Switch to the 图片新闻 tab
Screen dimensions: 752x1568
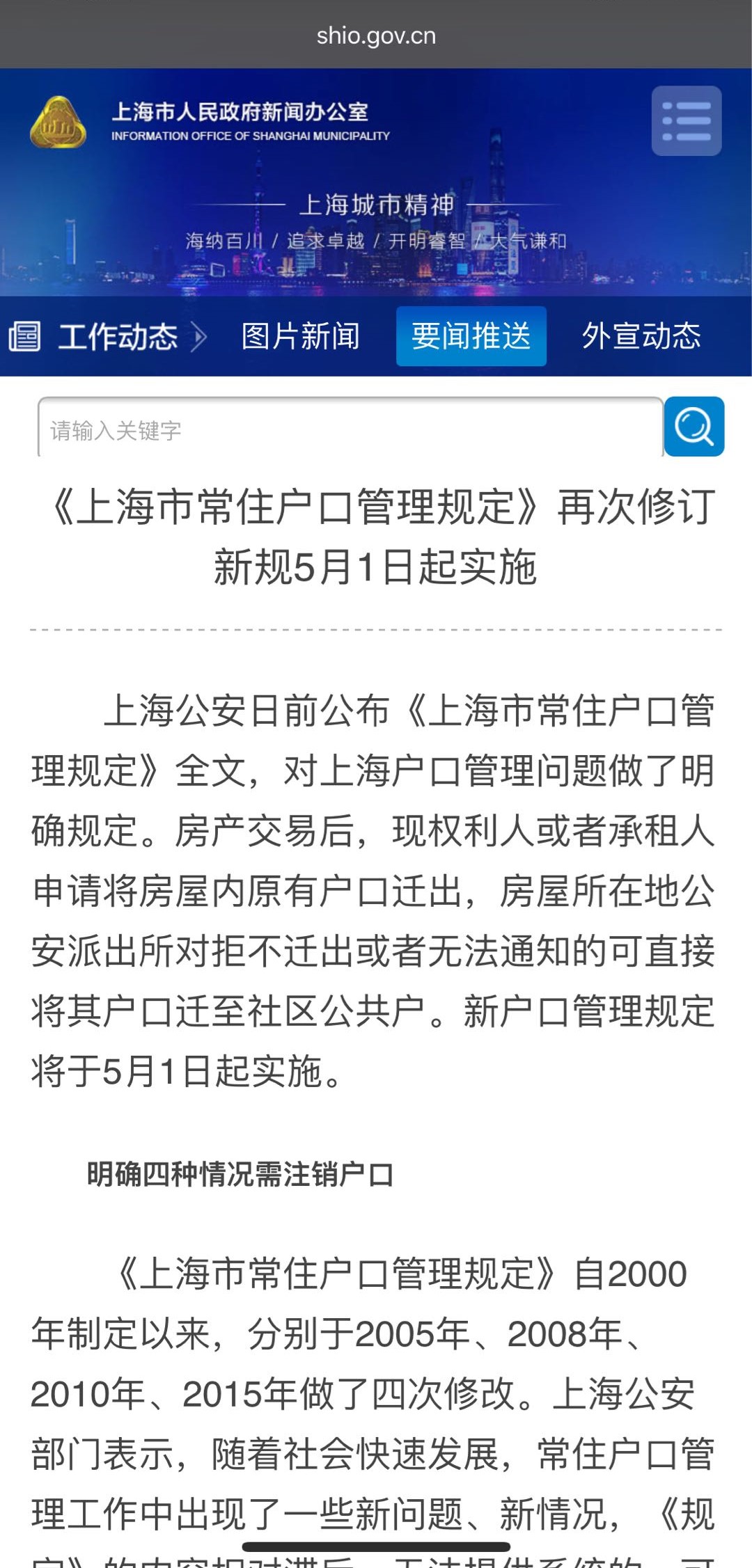(x=300, y=336)
